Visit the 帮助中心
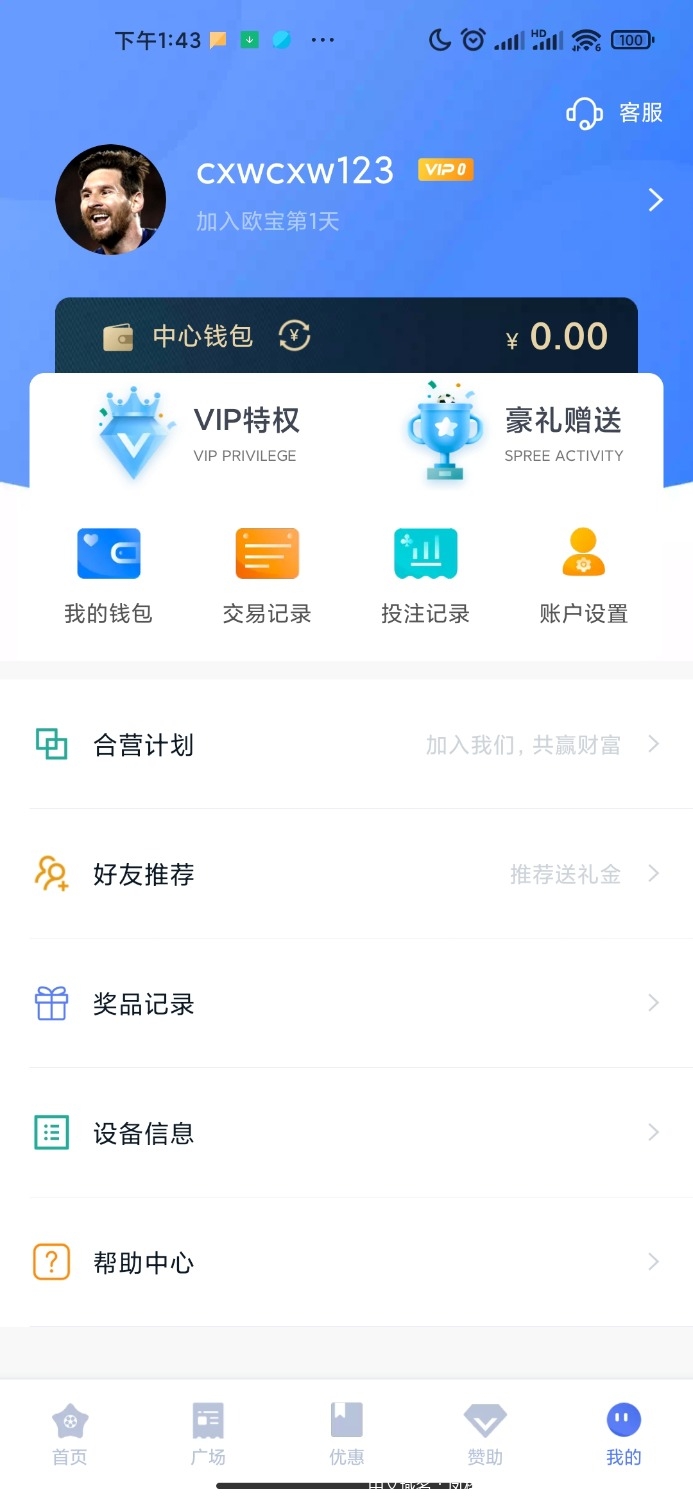The image size is (693, 1500). [x=346, y=1262]
